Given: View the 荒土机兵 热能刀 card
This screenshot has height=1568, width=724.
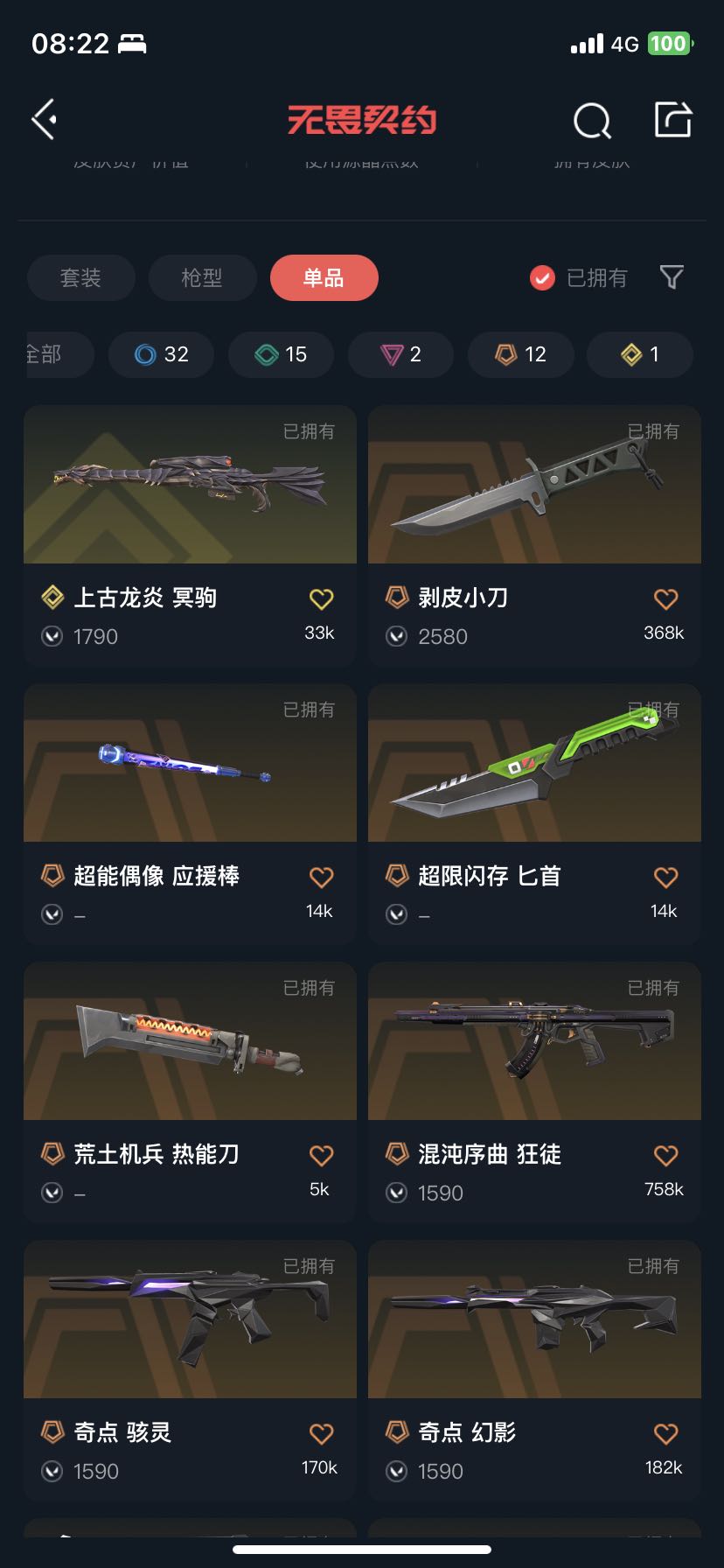Looking at the screenshot, I should pos(190,1093).
